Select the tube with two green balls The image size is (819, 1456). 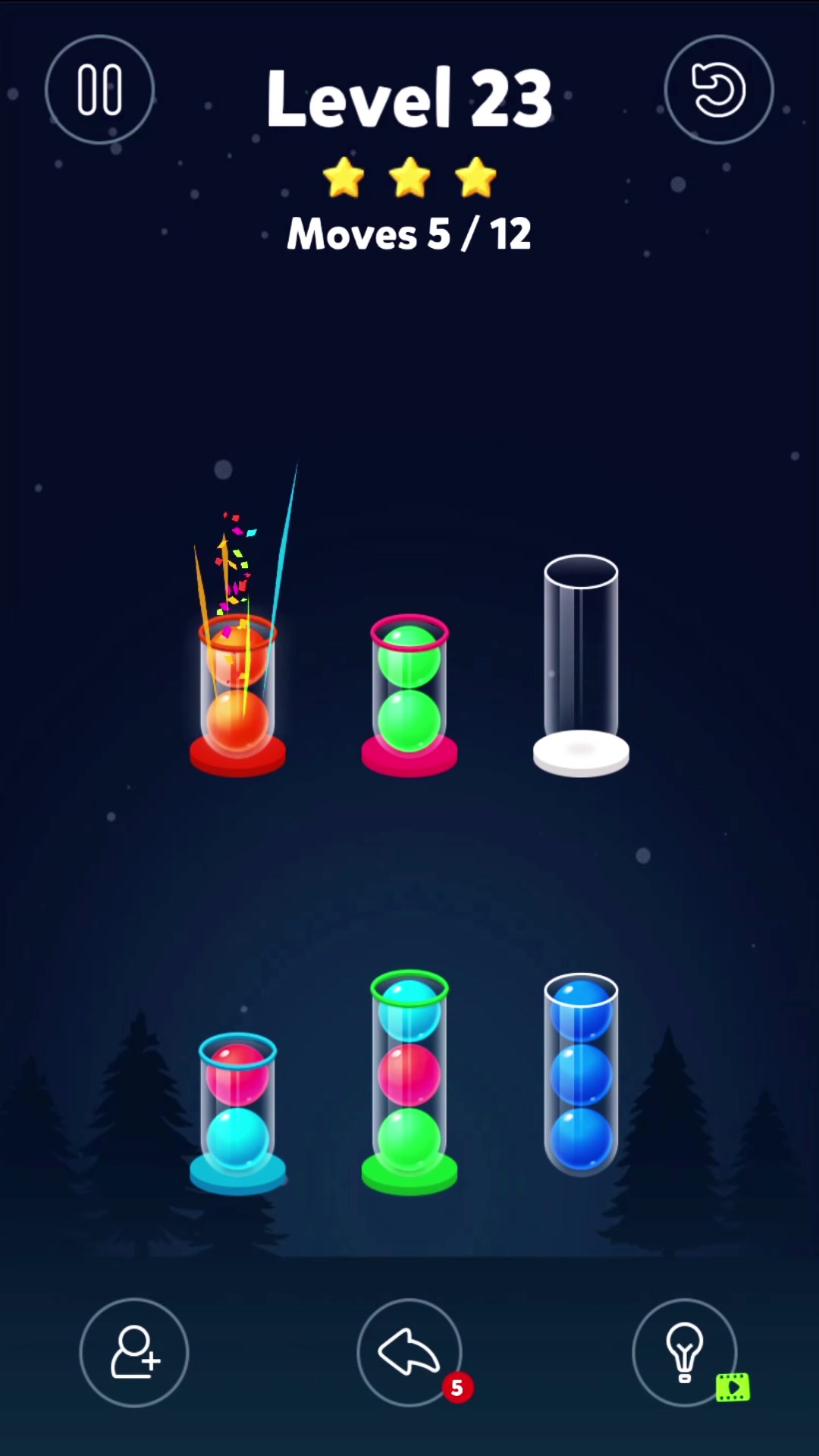(x=409, y=694)
